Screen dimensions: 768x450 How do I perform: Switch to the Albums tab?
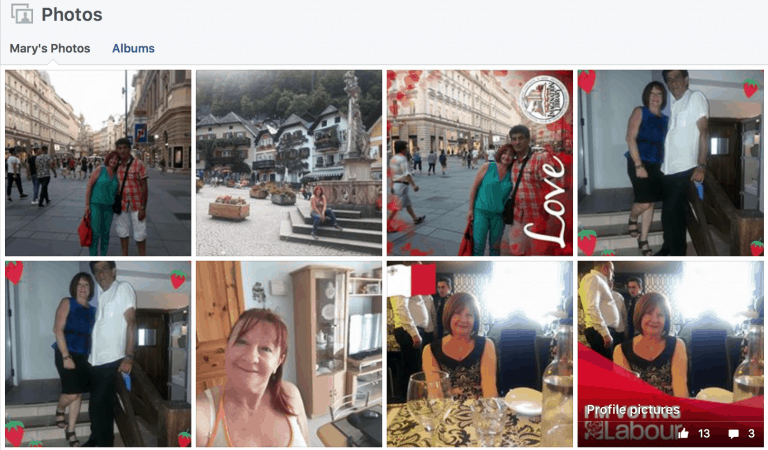pos(133,48)
